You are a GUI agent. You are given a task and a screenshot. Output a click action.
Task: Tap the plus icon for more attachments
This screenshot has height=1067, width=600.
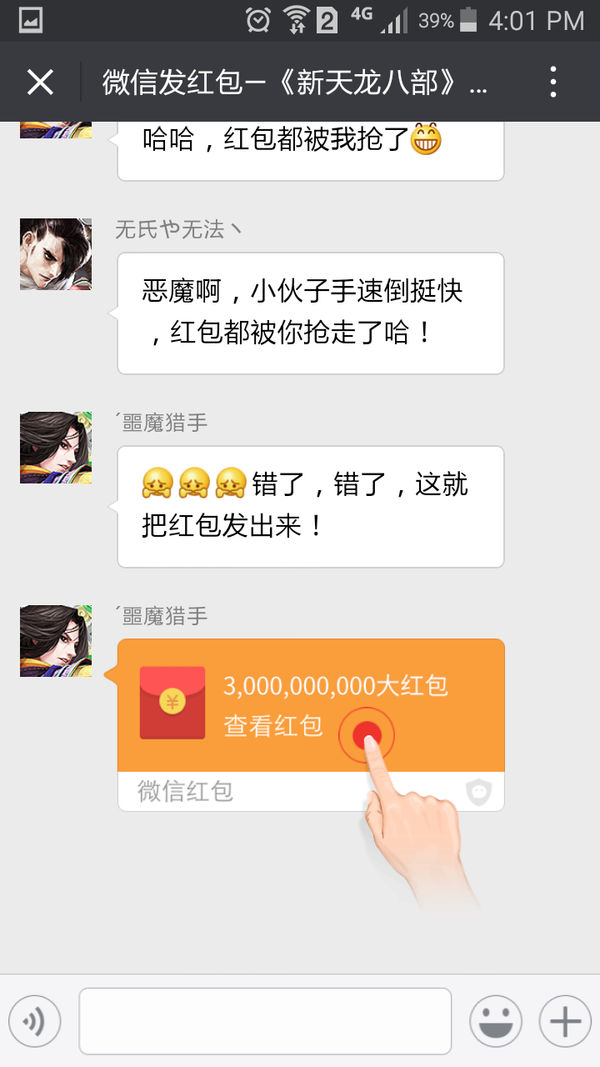click(565, 1021)
